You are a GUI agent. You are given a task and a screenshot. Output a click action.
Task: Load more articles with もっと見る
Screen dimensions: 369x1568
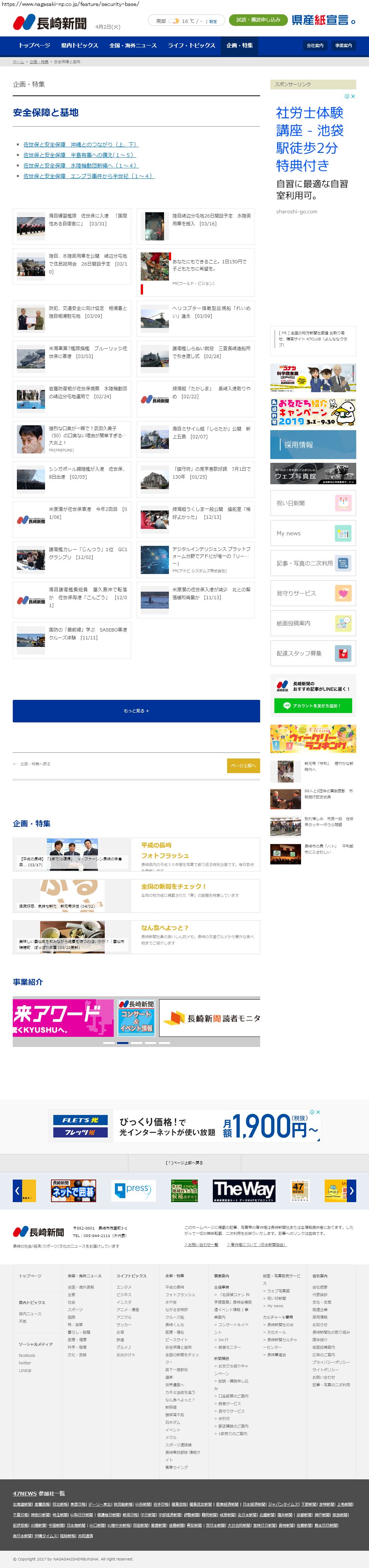(136, 710)
